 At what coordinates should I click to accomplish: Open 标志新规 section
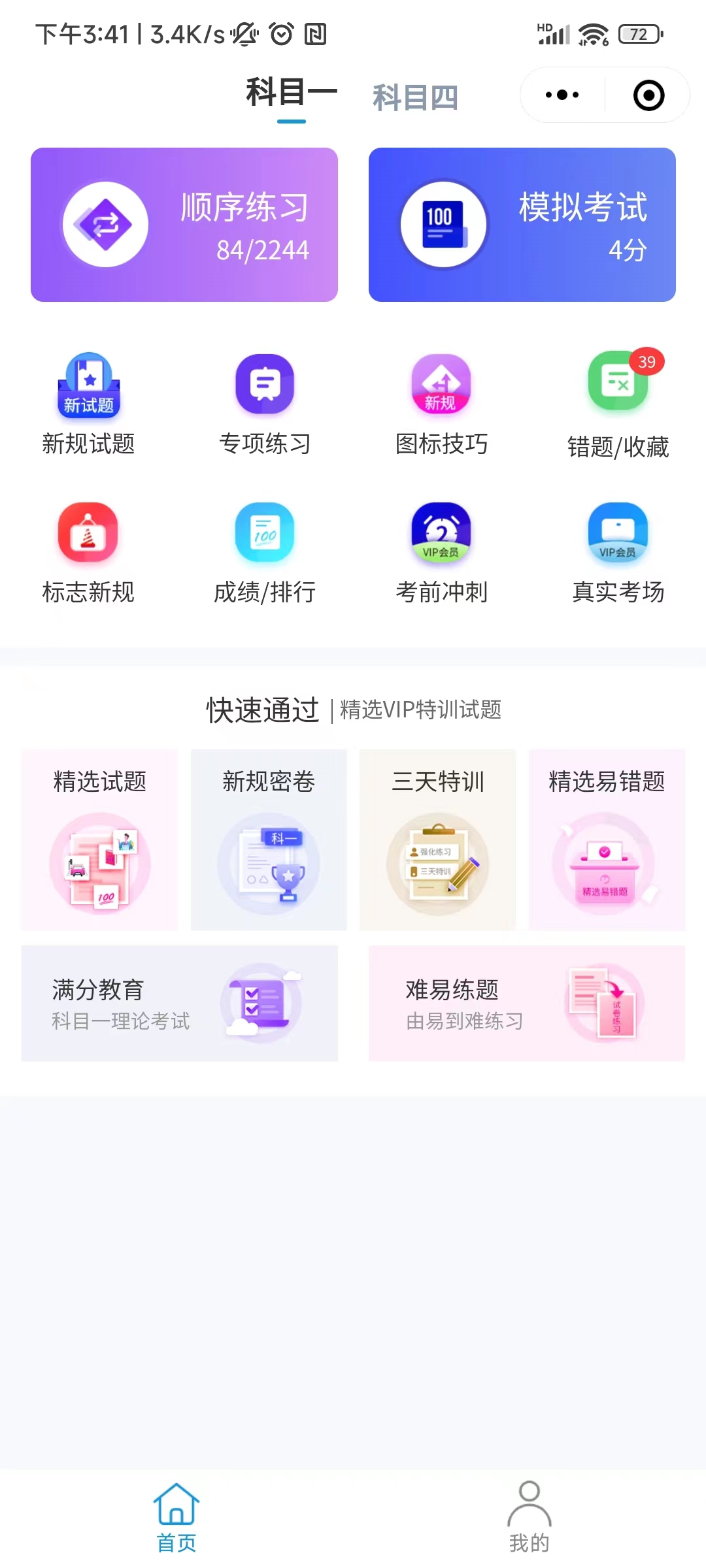[88, 553]
